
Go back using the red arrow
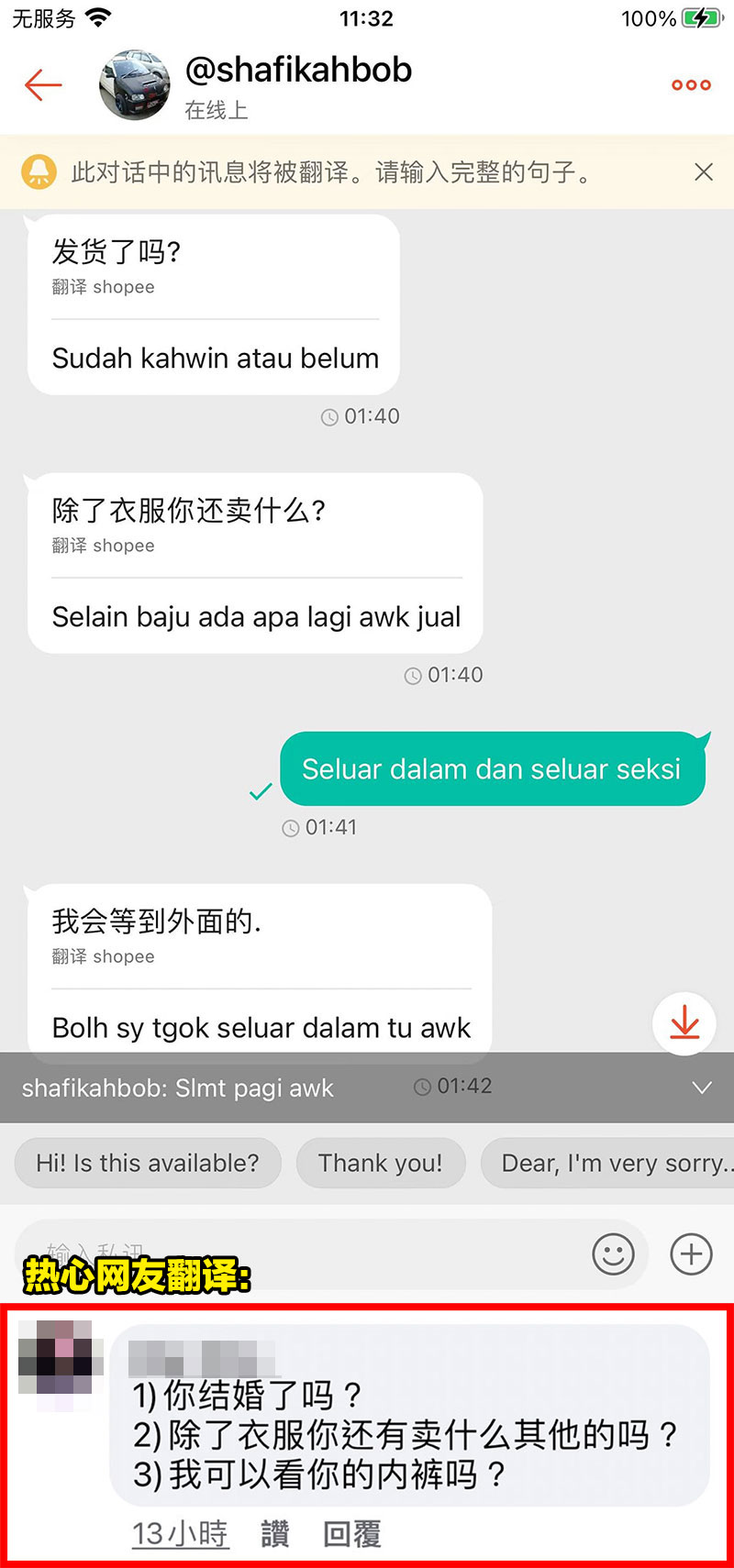pyautogui.click(x=43, y=85)
